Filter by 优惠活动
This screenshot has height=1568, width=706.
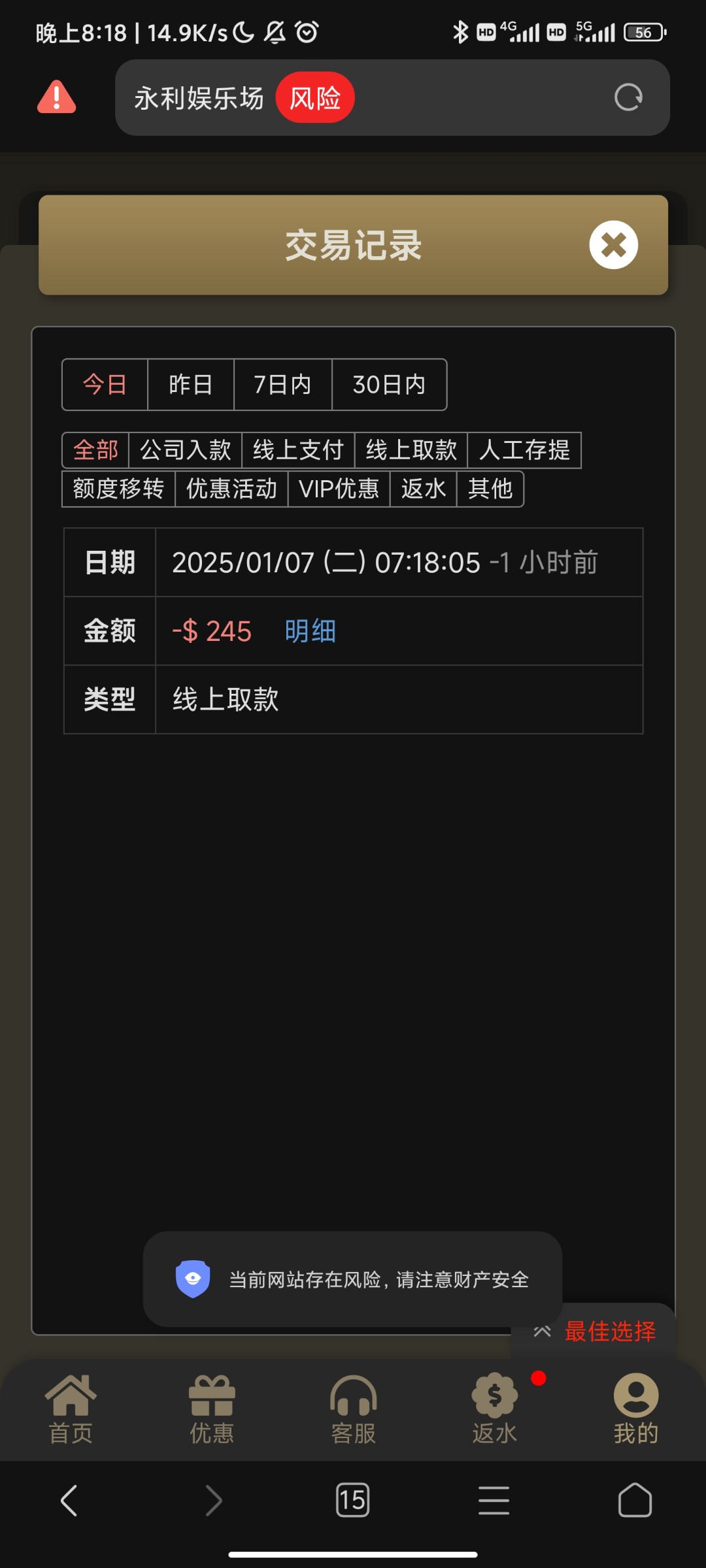click(x=231, y=489)
